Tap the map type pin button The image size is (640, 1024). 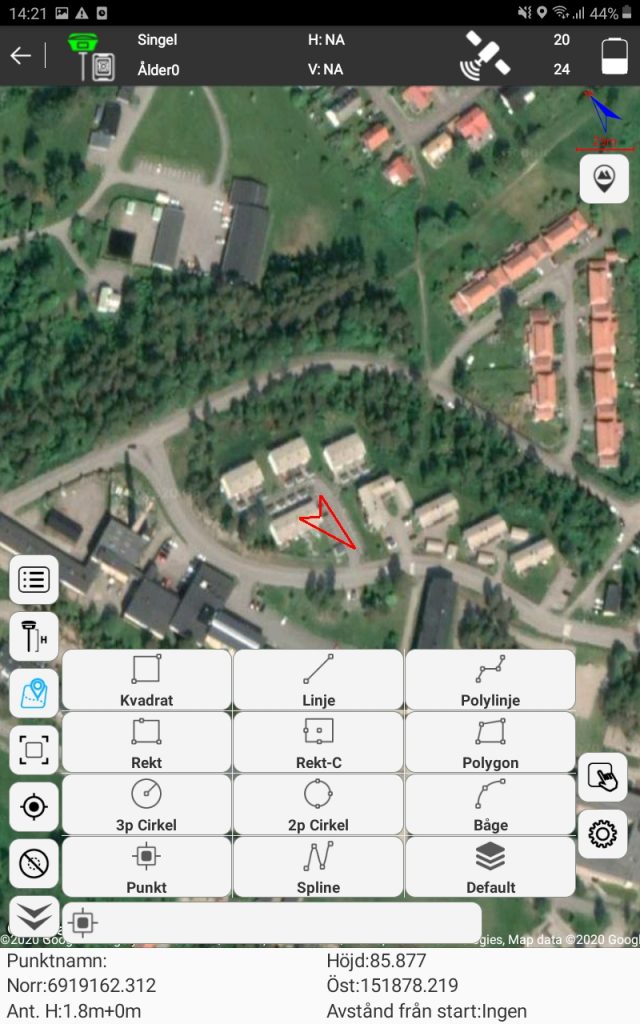(603, 179)
